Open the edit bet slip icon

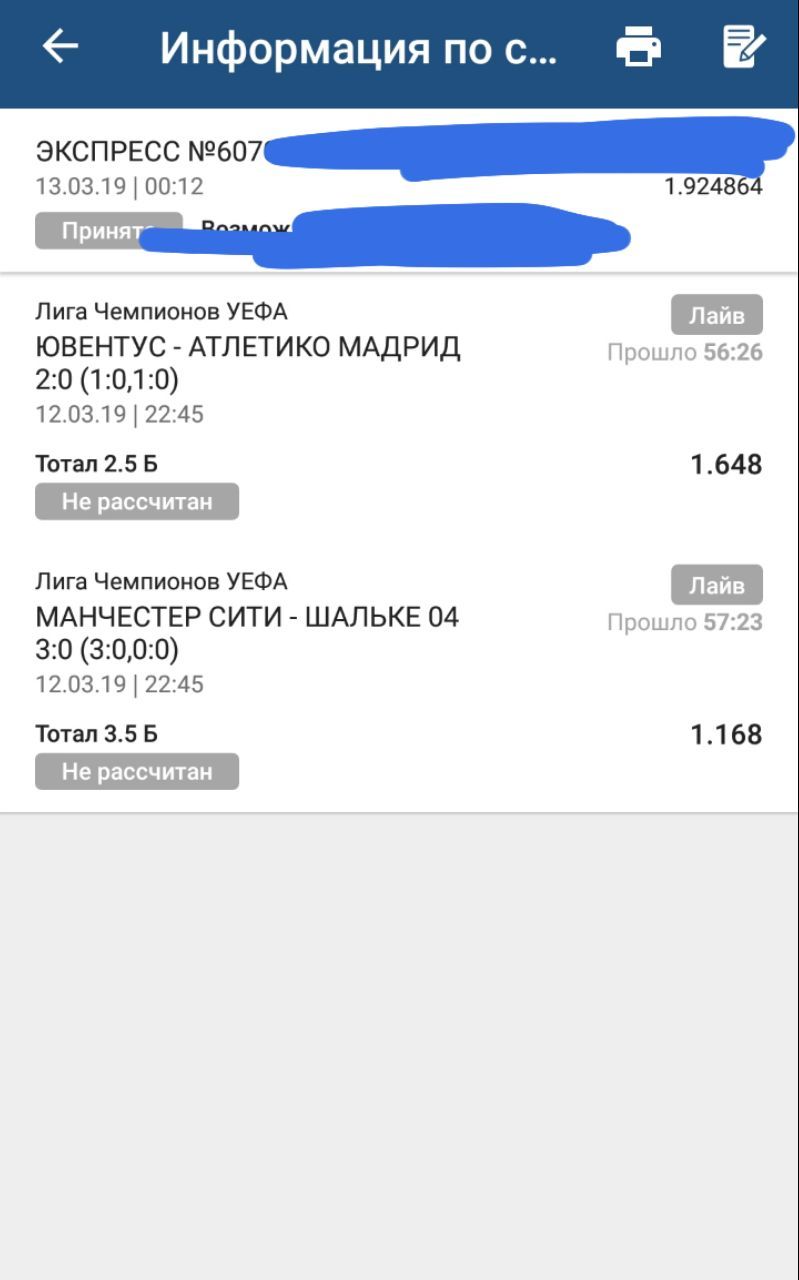[x=743, y=47]
